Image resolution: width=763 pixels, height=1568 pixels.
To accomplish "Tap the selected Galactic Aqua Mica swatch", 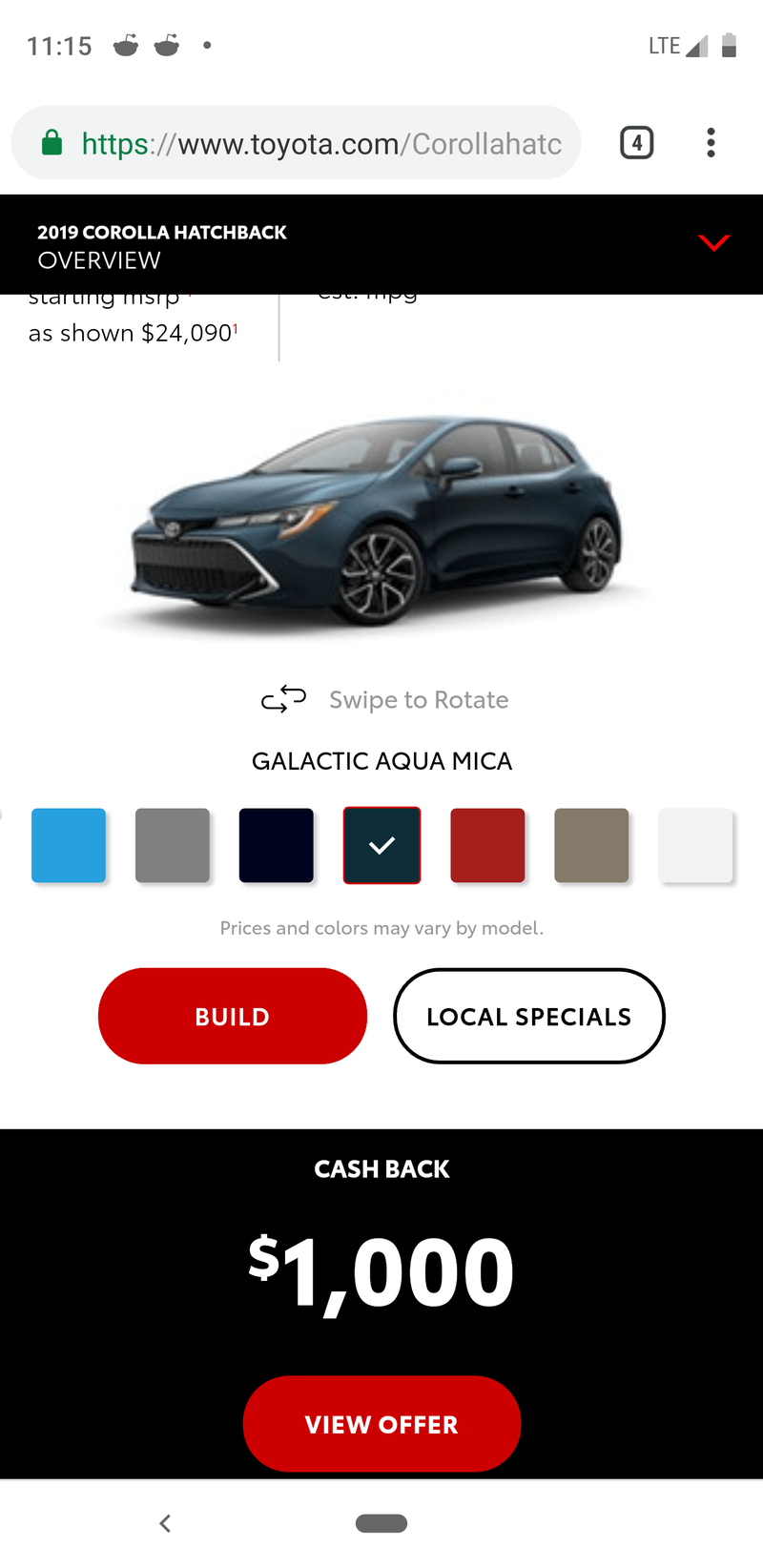I will (381, 845).
